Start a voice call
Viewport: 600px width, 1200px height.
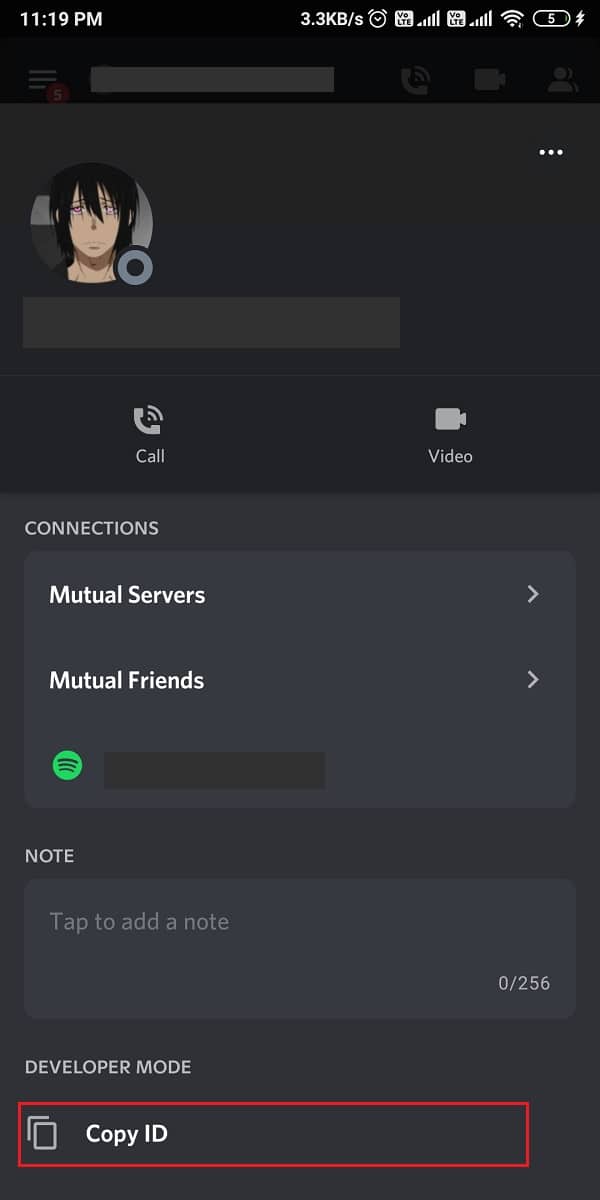pos(150,434)
